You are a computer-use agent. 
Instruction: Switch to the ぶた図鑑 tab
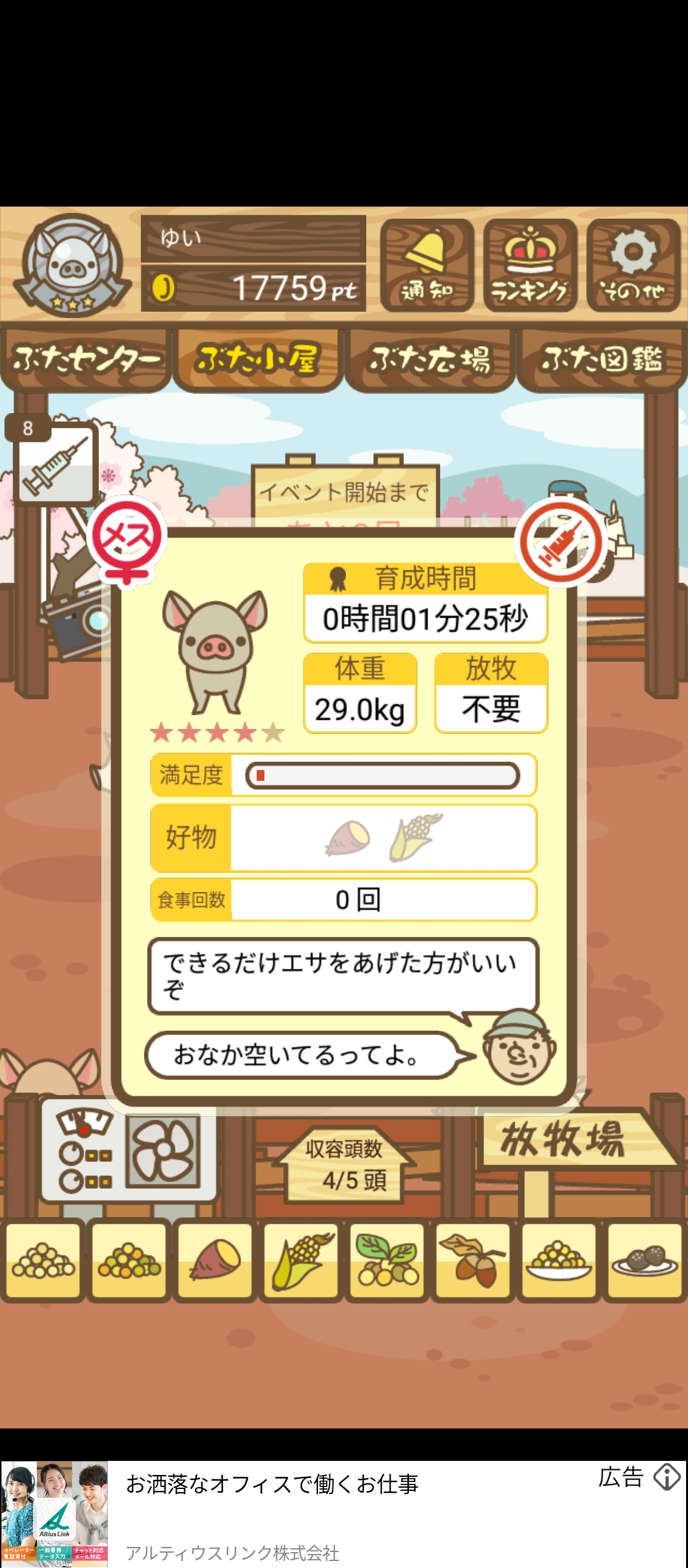(x=602, y=359)
